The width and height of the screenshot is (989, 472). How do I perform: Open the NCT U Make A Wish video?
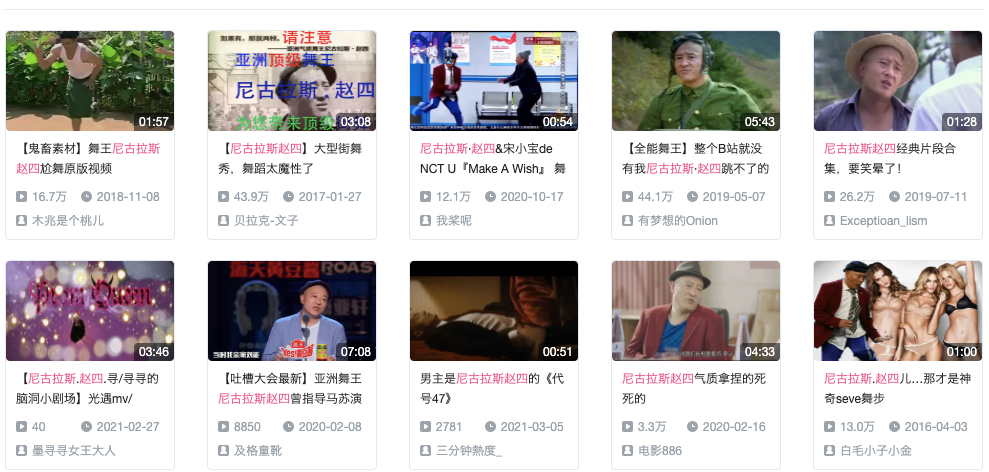pyautogui.click(x=494, y=81)
